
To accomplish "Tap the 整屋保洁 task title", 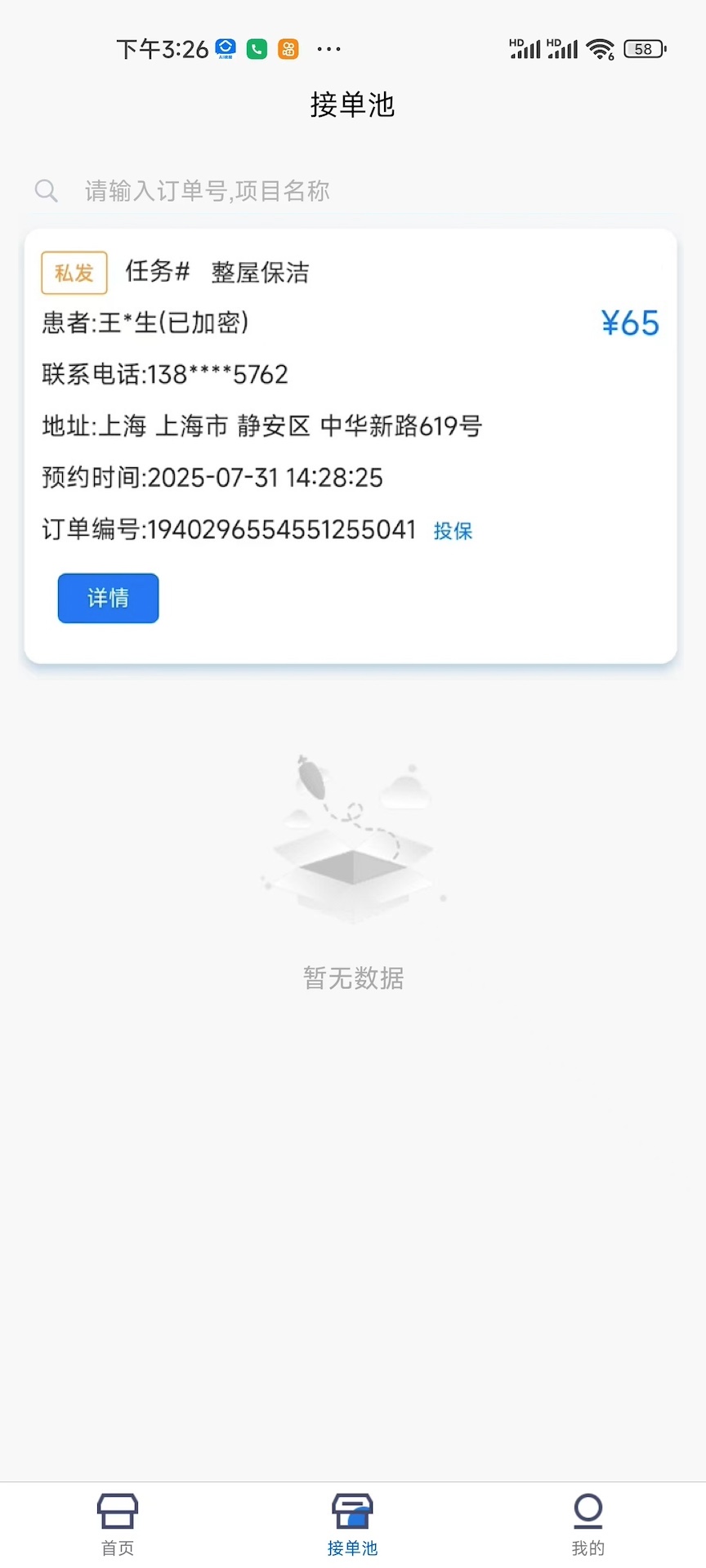I will coord(258,272).
